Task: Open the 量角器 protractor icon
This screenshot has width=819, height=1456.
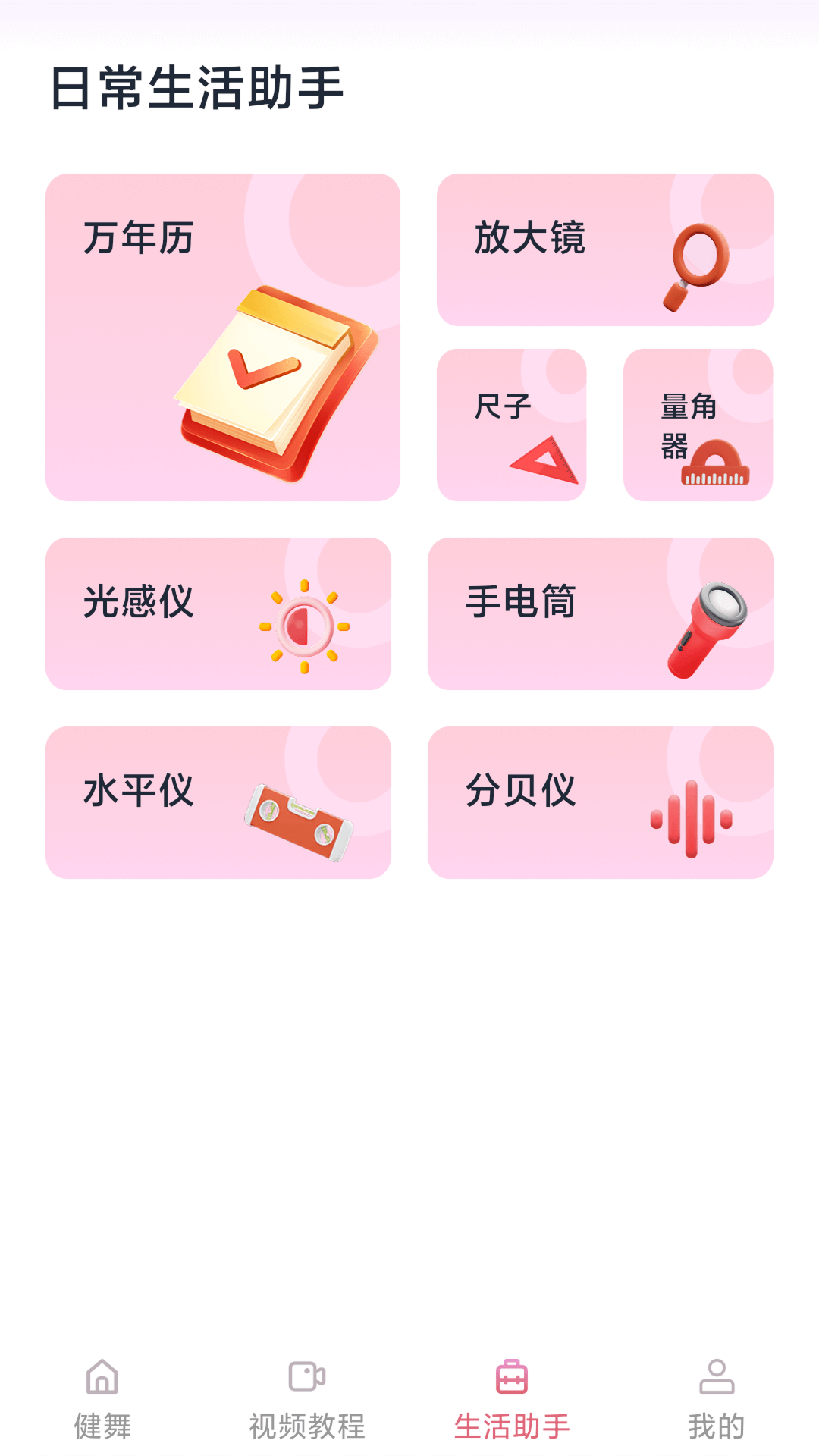Action: coord(714,463)
